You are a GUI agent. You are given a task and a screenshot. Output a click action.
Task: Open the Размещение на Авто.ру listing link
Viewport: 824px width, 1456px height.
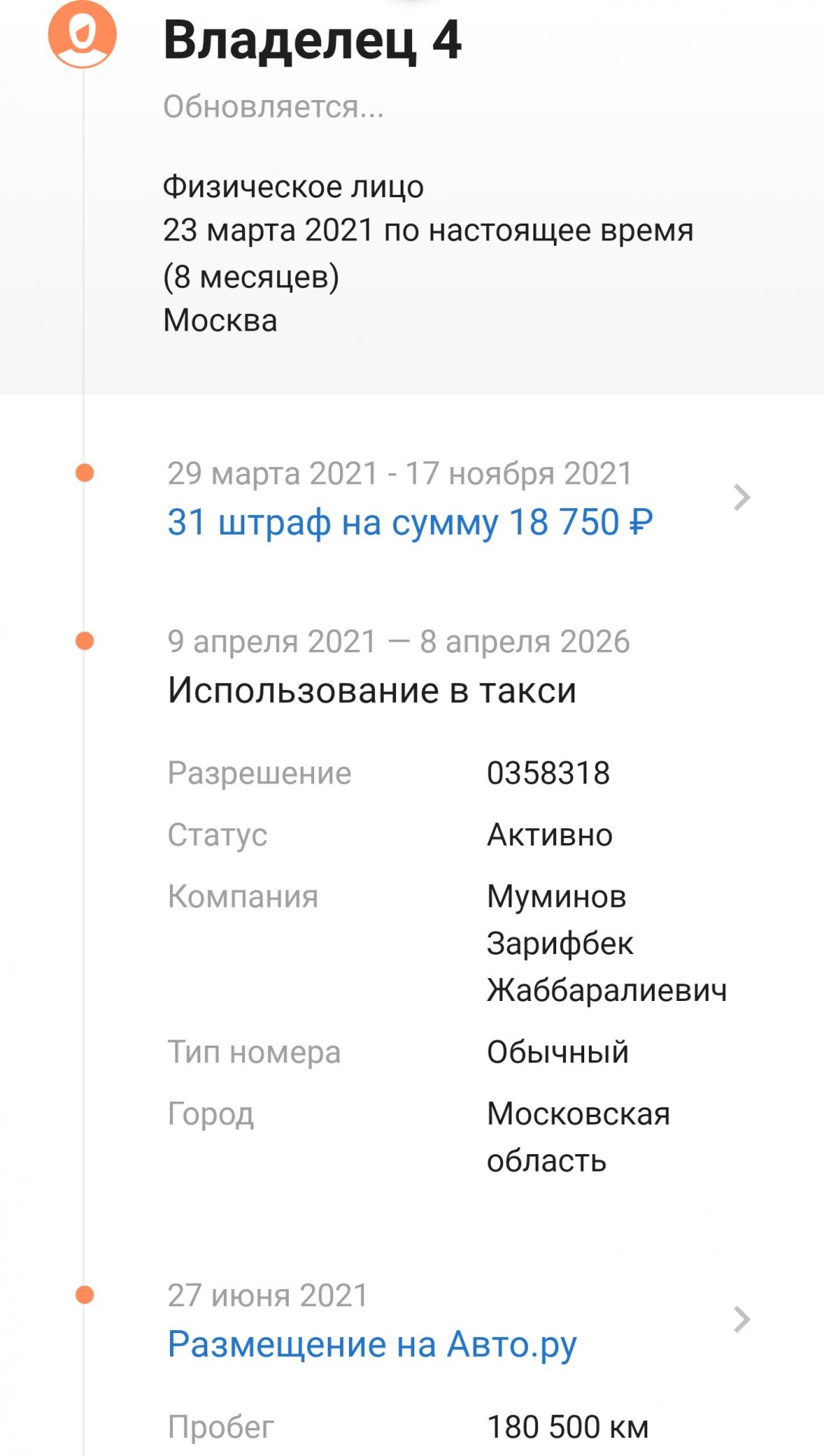372,1345
